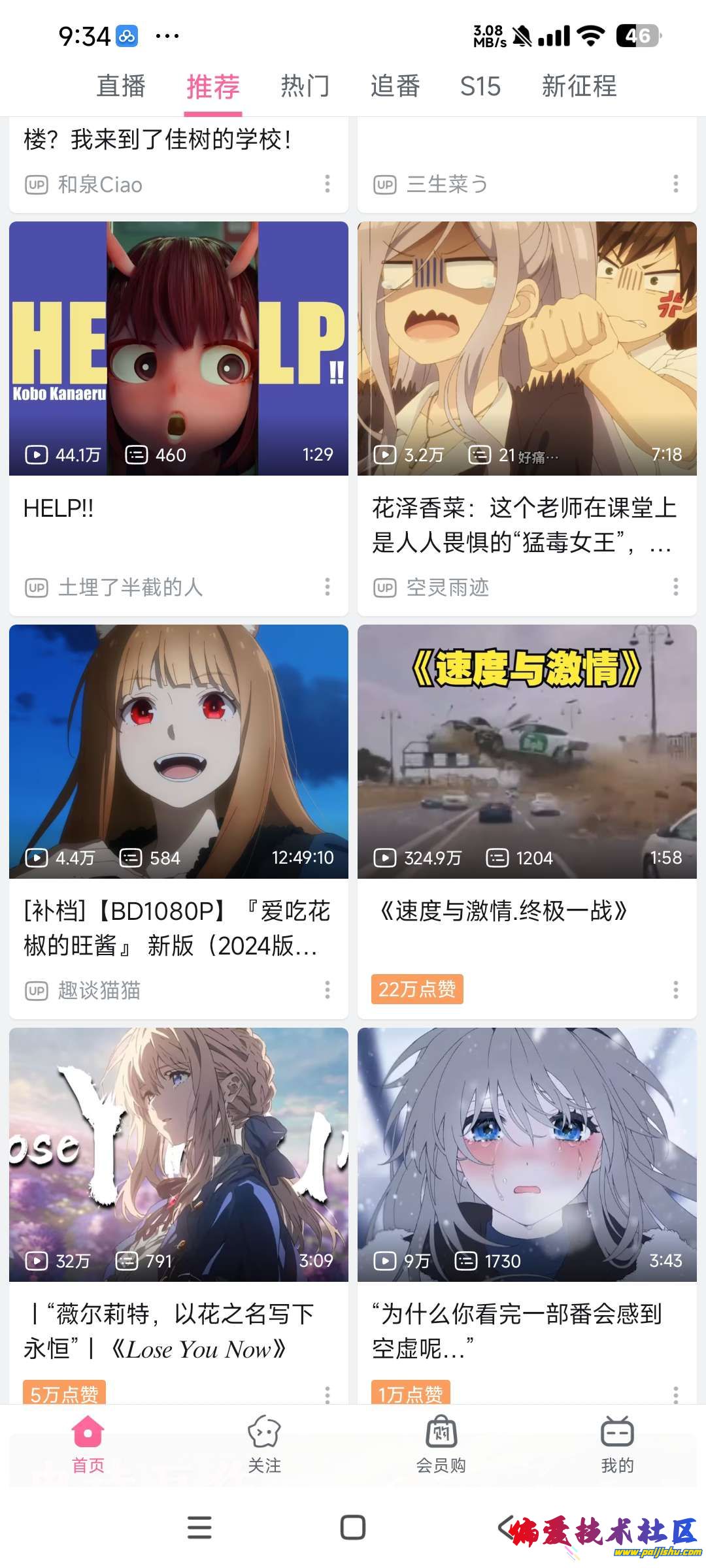Image resolution: width=706 pixels, height=1568 pixels.
Task: Open the 会员购 shop tab
Action: [441, 1445]
